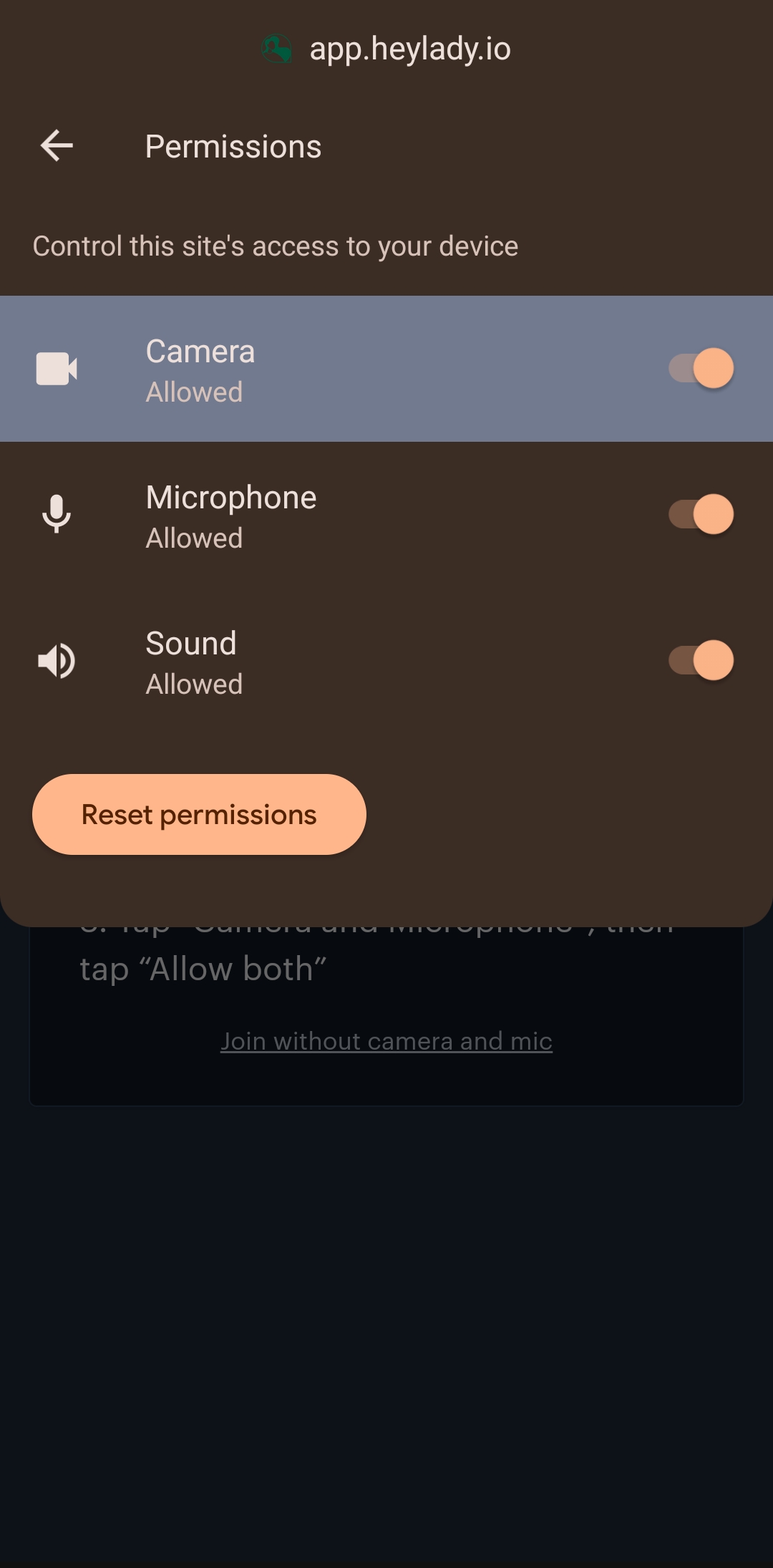Viewport: 773px width, 1568px height.
Task: Open the Join without camera and mic link
Action: click(x=386, y=1041)
